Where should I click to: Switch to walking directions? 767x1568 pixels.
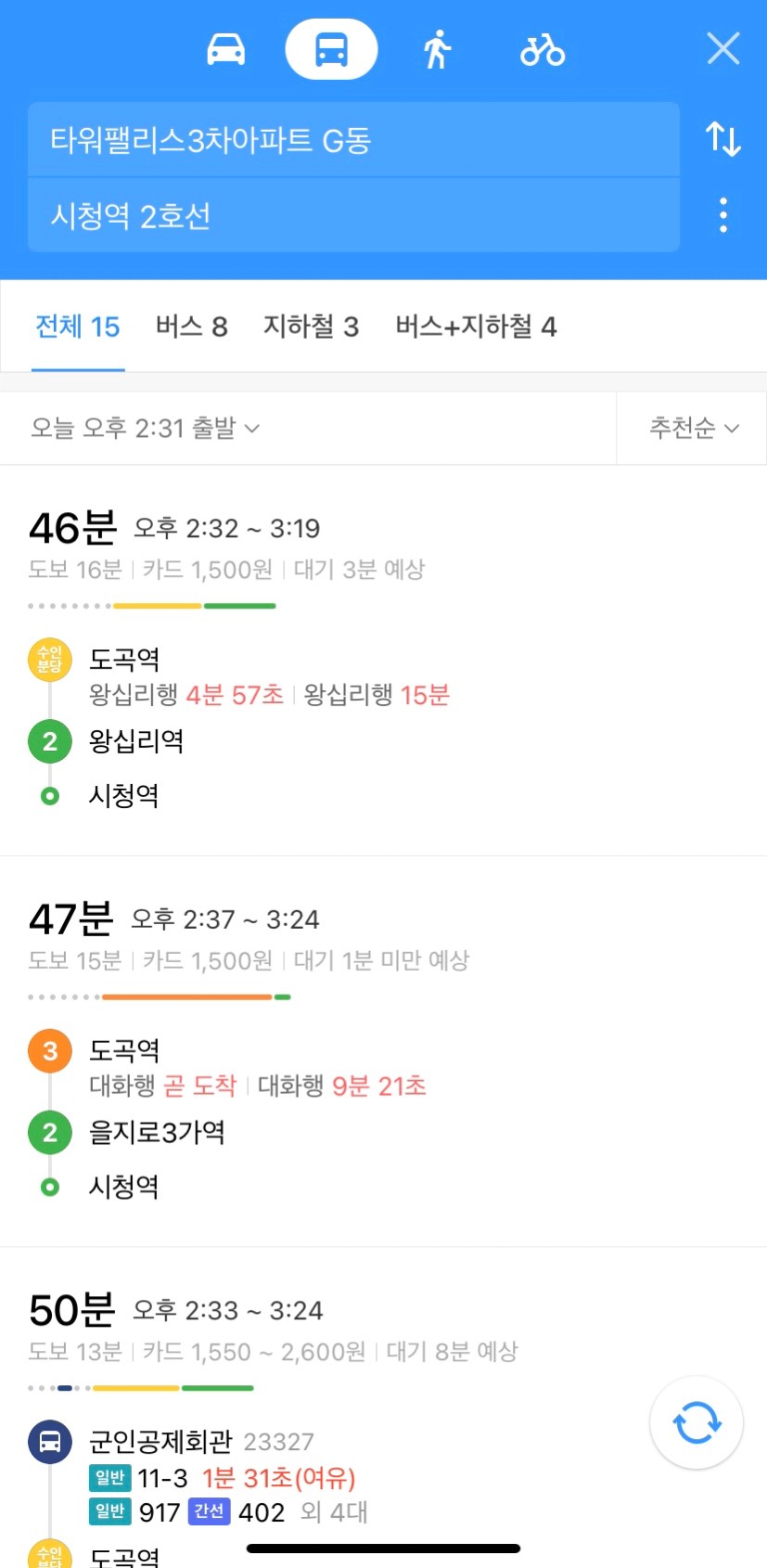click(437, 49)
